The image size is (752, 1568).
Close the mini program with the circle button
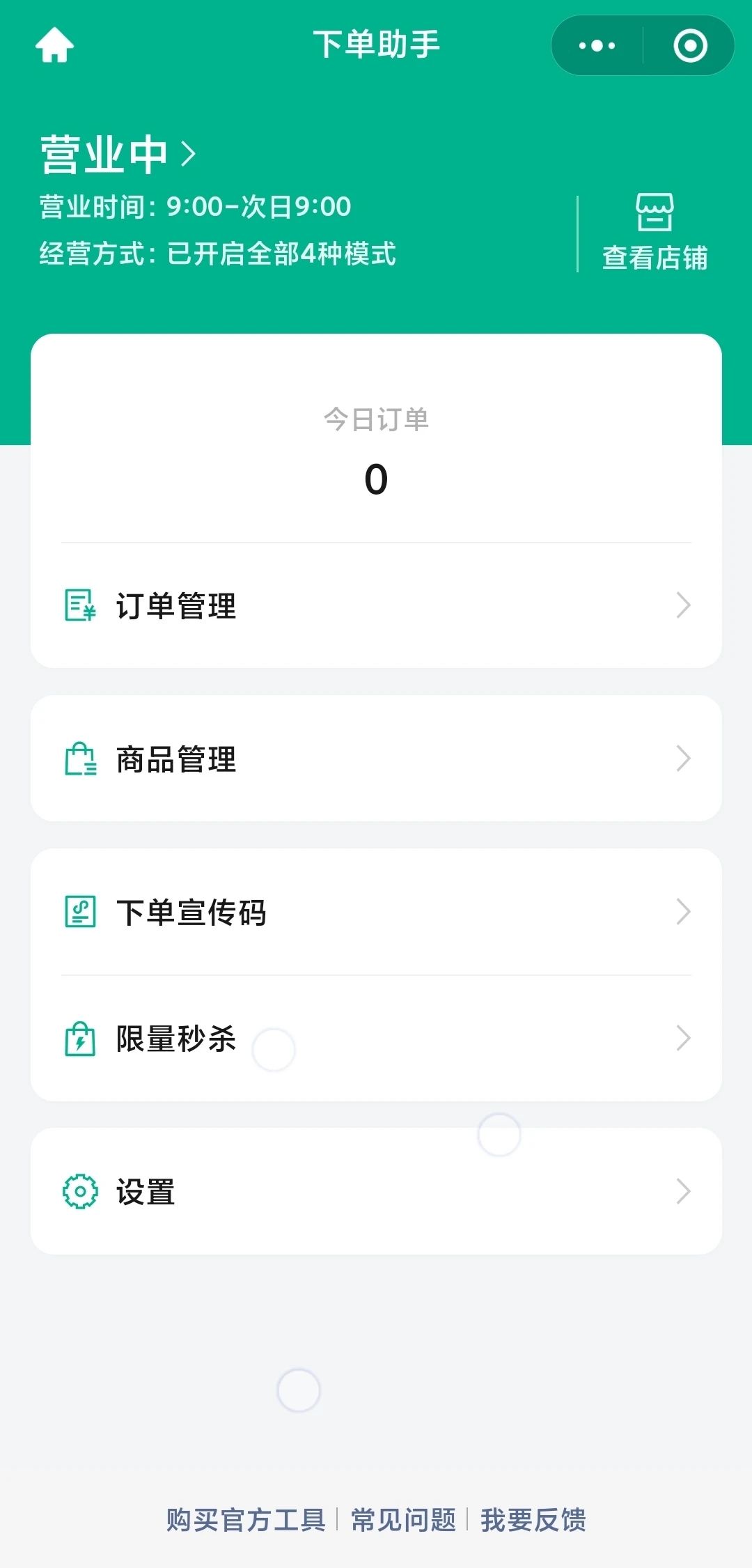pos(690,46)
